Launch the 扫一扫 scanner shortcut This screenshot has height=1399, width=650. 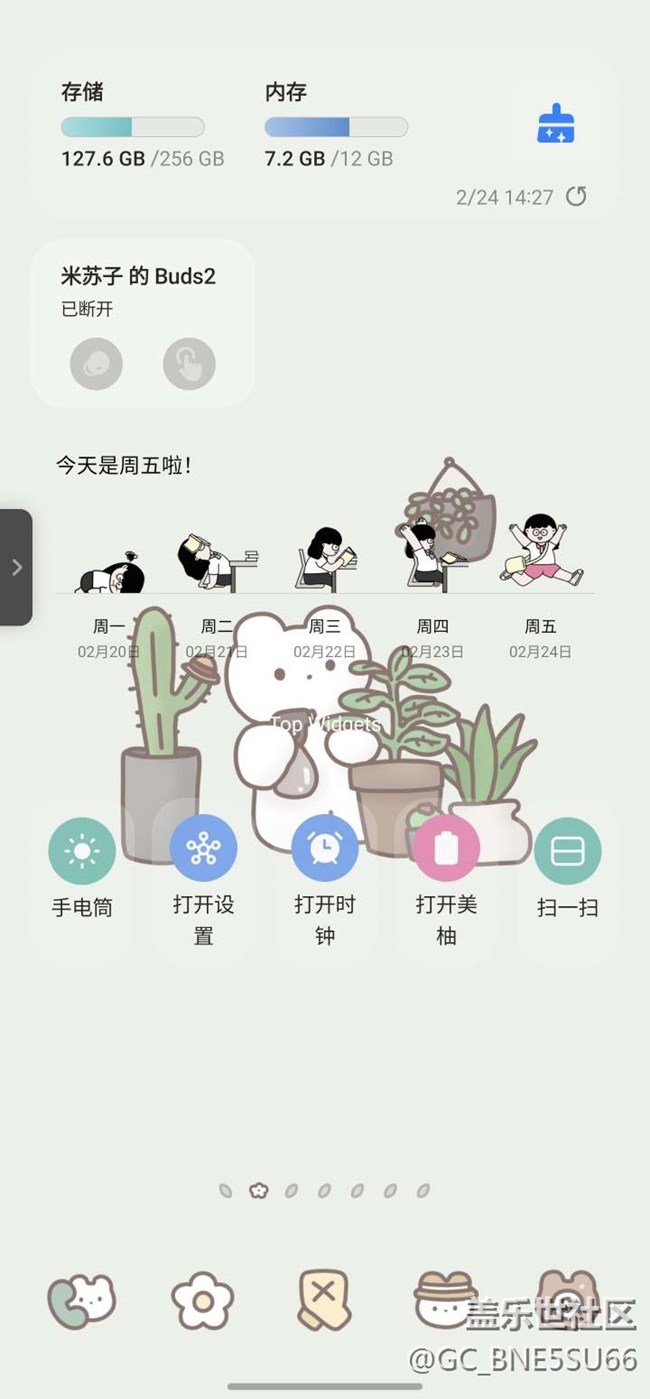(x=567, y=852)
